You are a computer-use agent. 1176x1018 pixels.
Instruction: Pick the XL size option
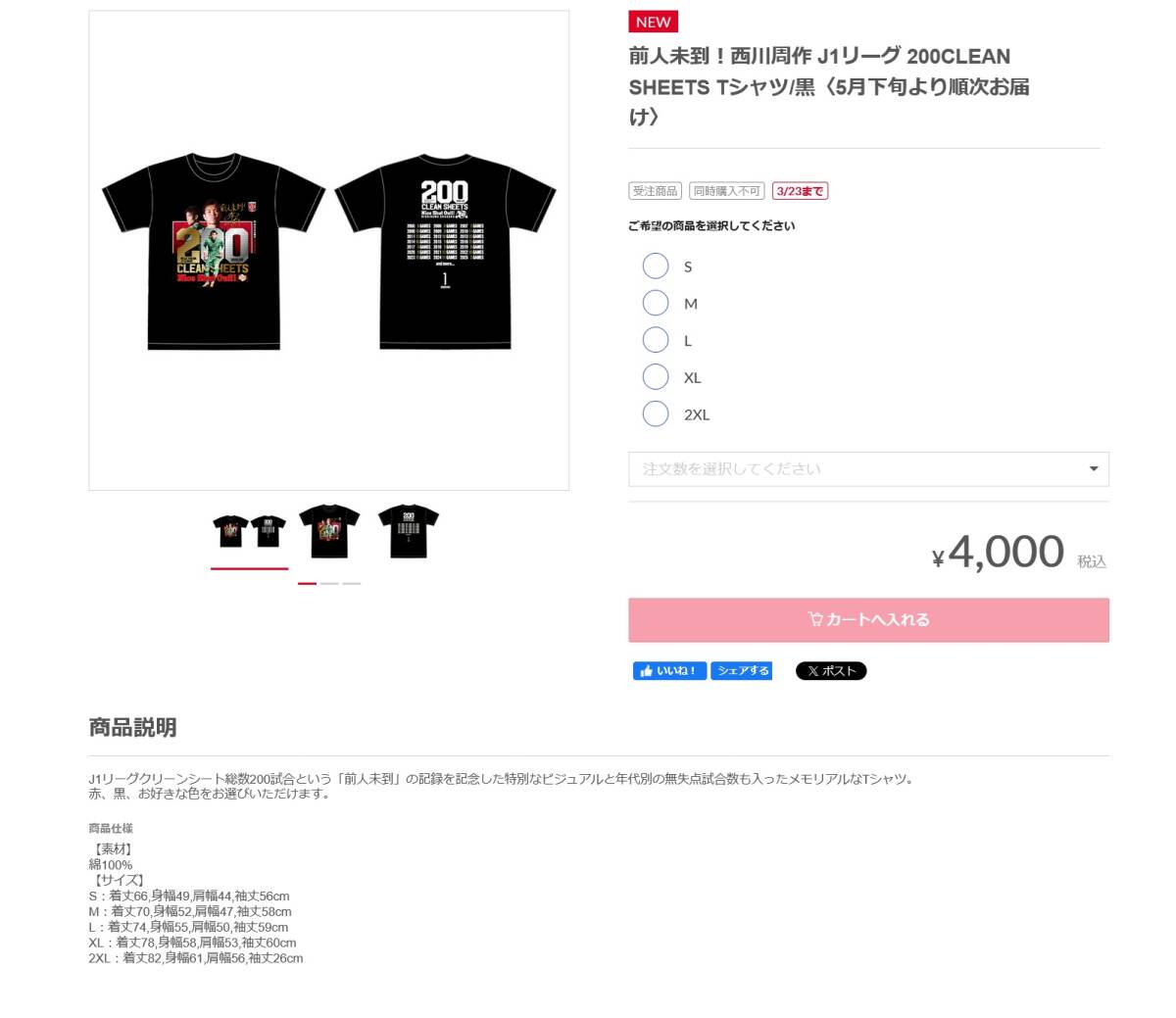(656, 377)
